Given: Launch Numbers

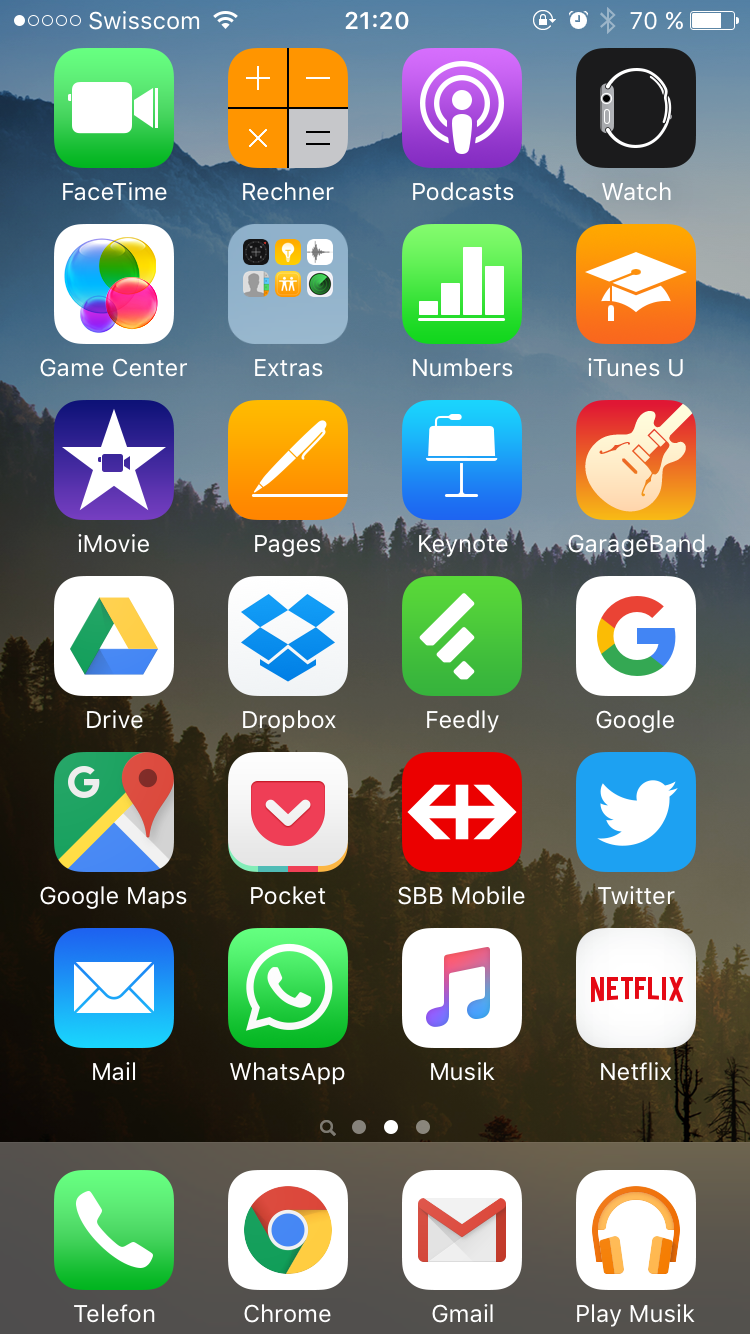Looking at the screenshot, I should point(462,284).
